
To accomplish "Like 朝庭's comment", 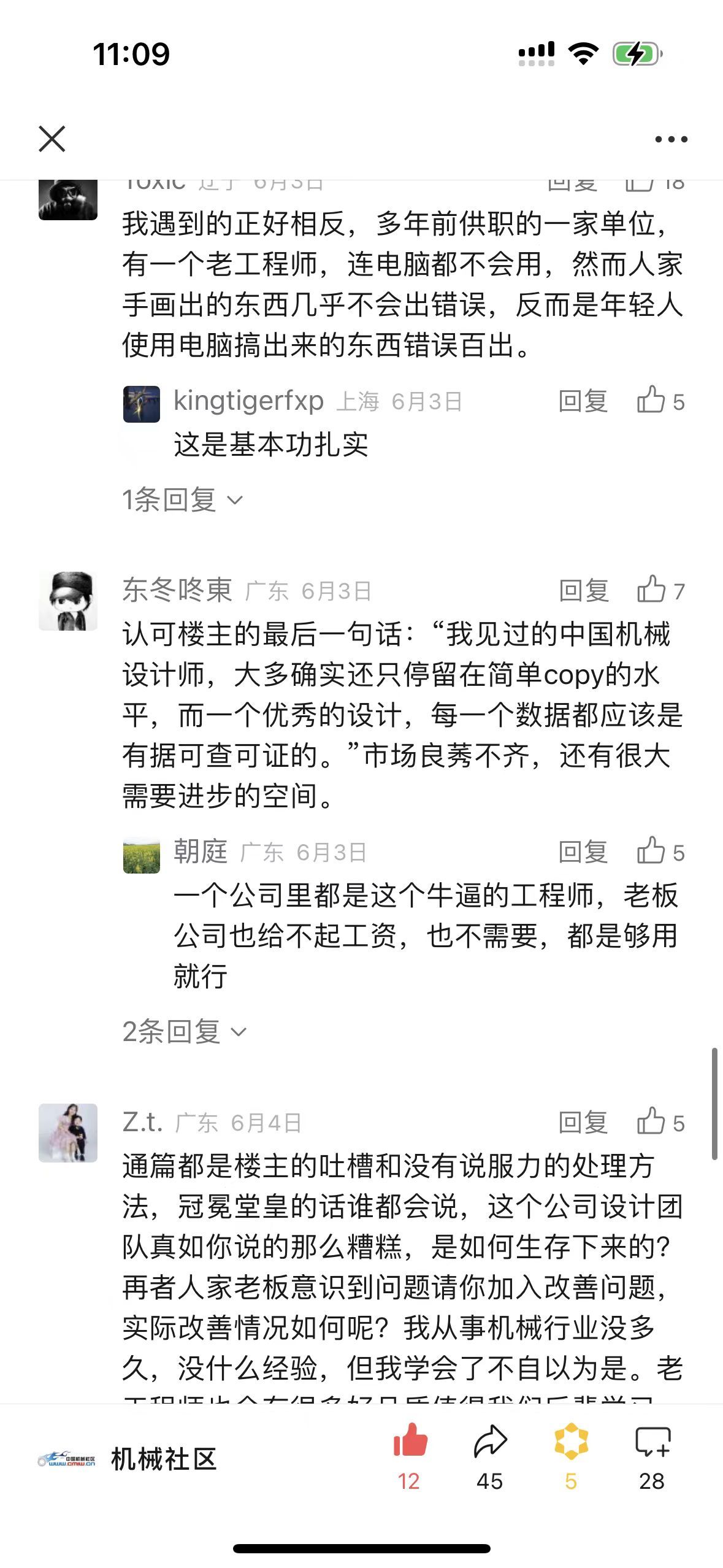I will pyautogui.click(x=660, y=852).
